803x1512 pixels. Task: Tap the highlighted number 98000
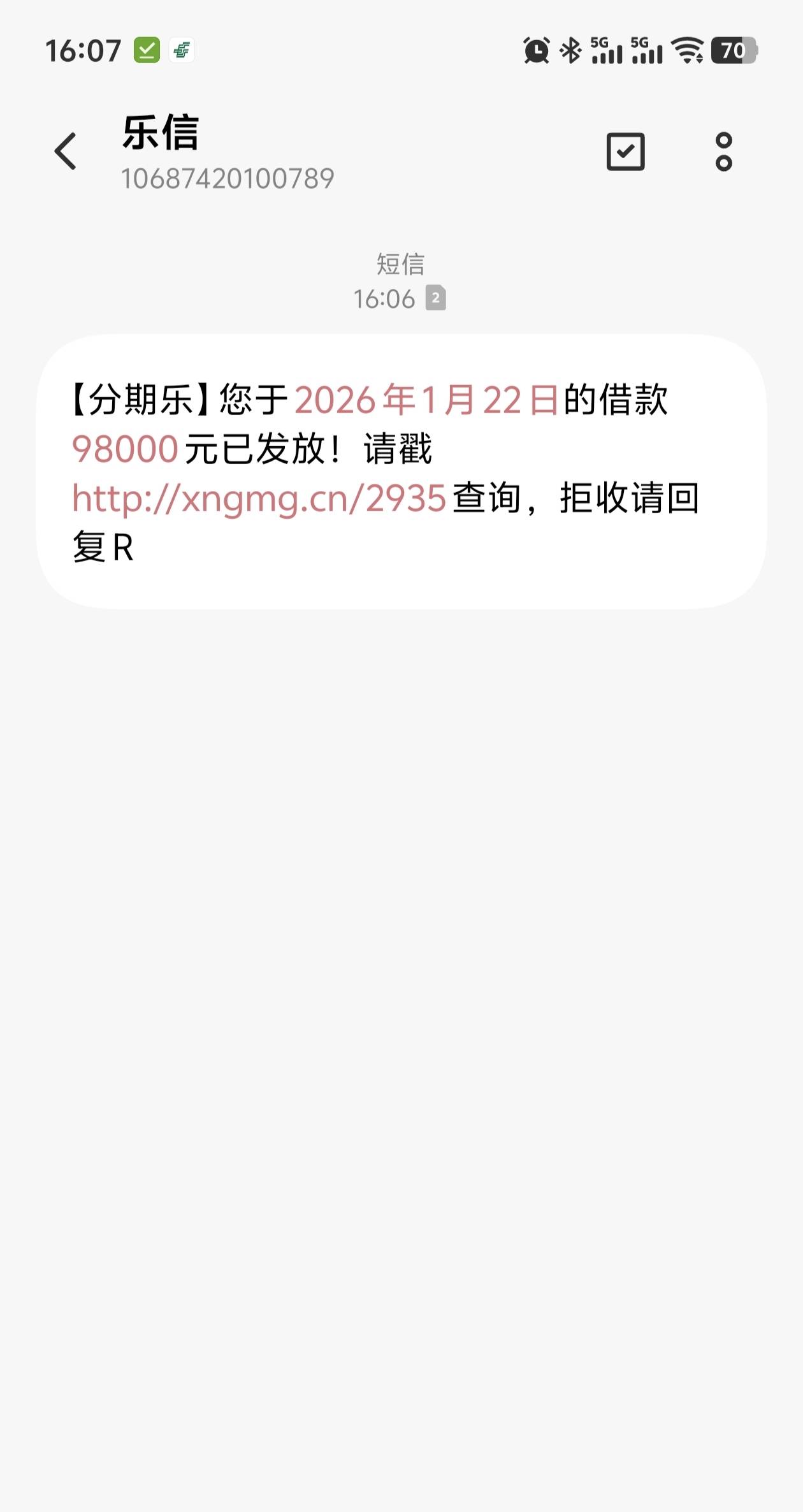pos(125,449)
